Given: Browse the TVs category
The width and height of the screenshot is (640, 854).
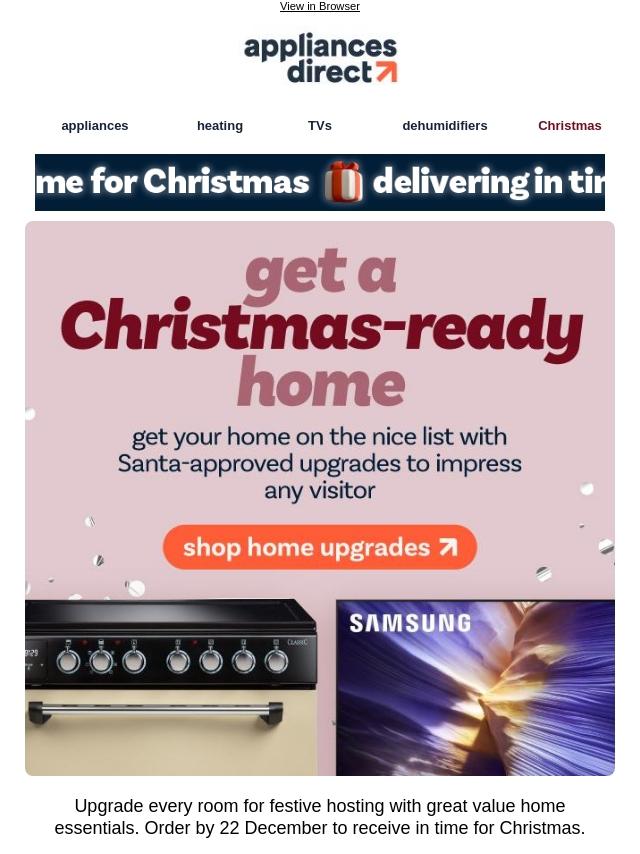Looking at the screenshot, I should [320, 126].
